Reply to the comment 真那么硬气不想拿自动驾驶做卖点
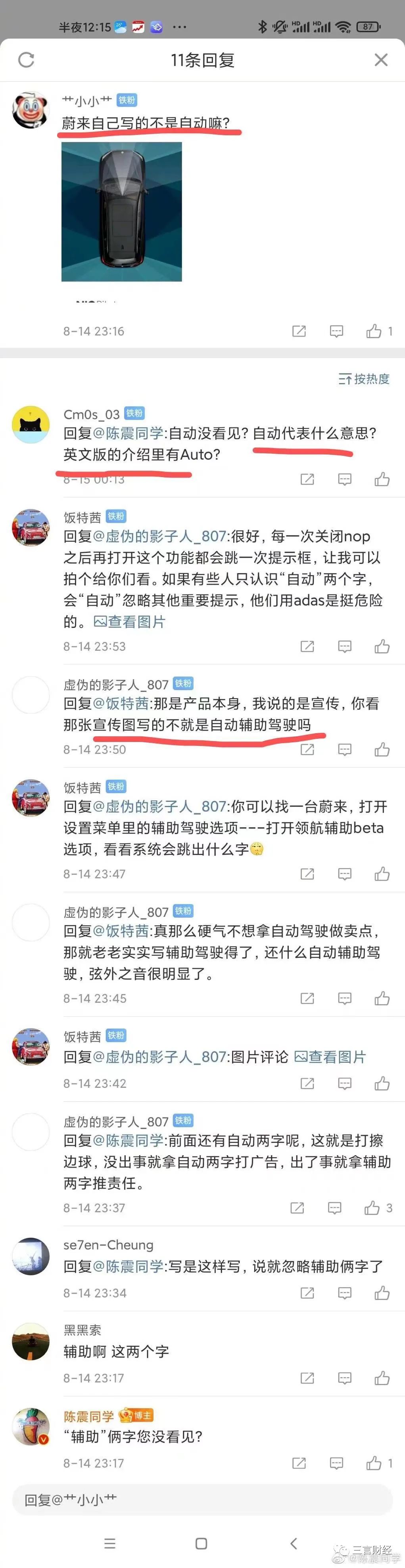The width and height of the screenshot is (405, 1568). click(345, 998)
